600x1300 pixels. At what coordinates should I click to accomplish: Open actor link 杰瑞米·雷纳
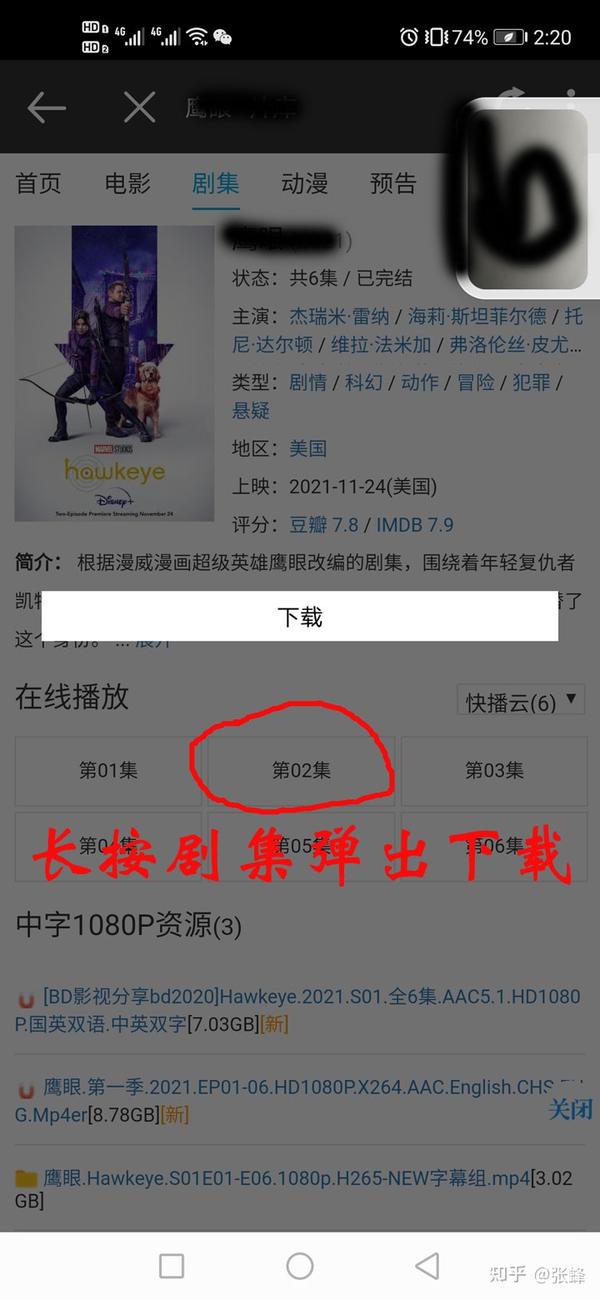click(339, 316)
